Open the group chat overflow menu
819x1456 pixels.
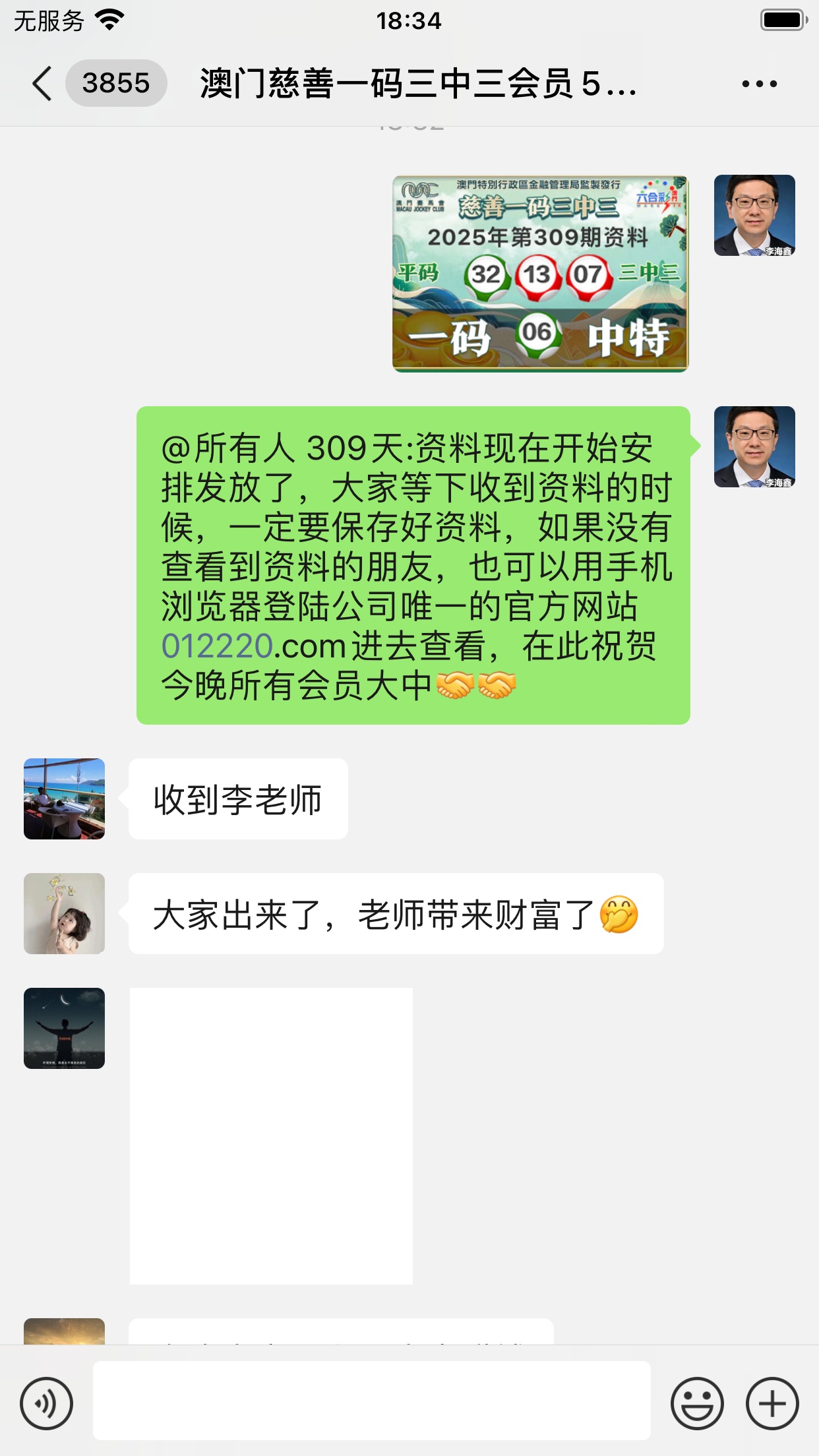coord(759,84)
